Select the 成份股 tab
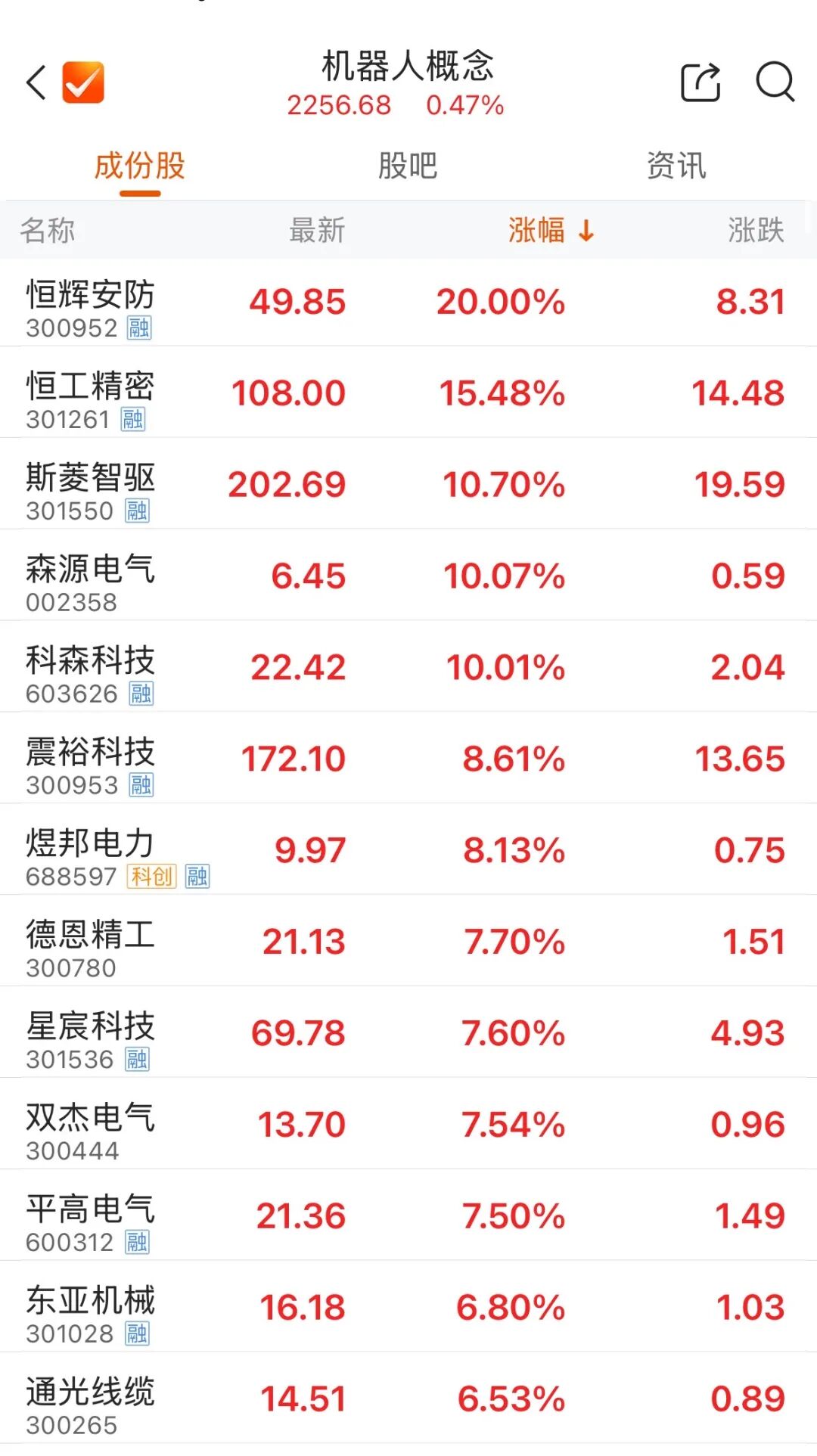The image size is (817, 1456). 140,166
